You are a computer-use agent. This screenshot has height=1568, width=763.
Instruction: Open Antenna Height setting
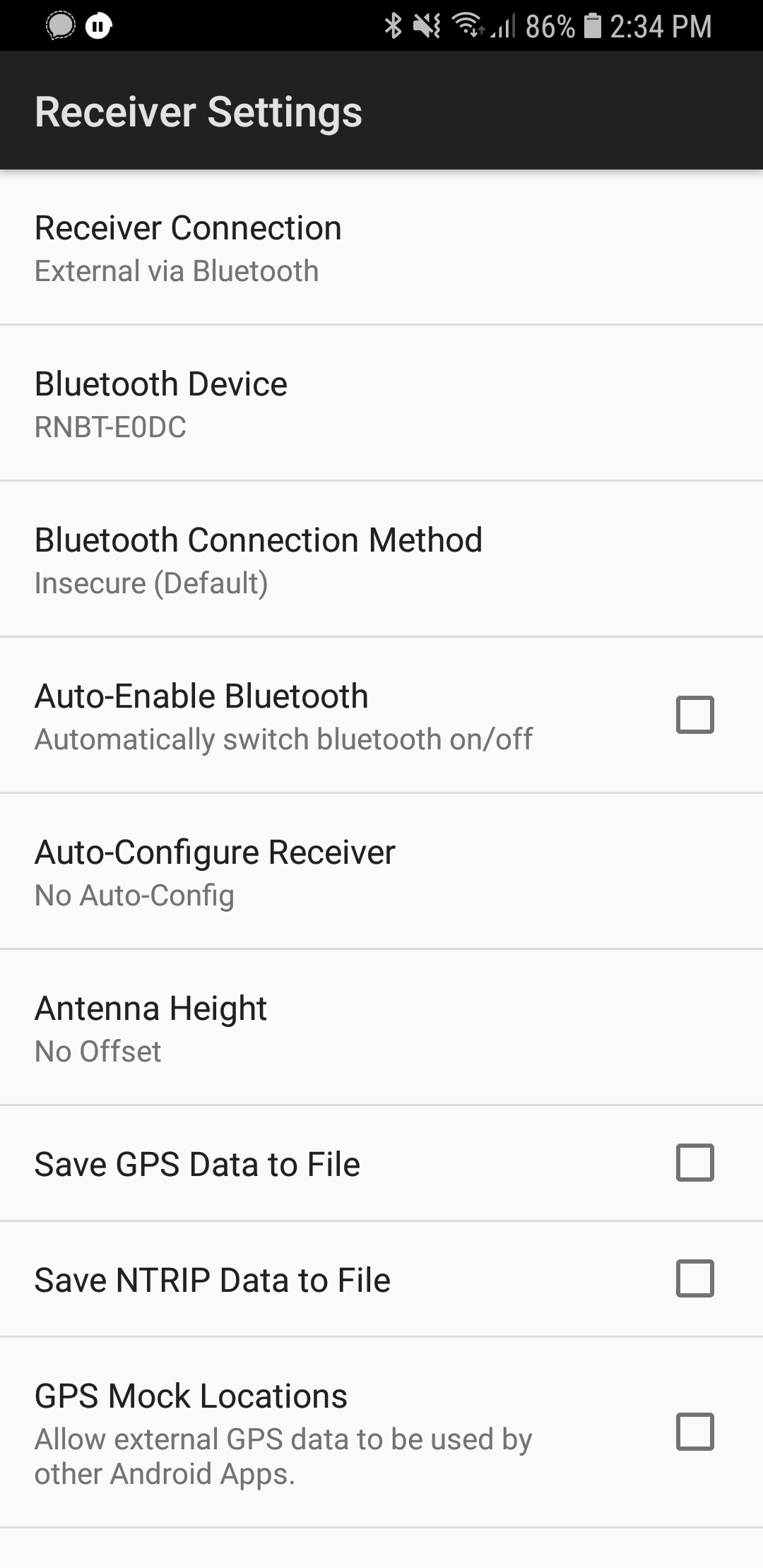coord(381,1028)
